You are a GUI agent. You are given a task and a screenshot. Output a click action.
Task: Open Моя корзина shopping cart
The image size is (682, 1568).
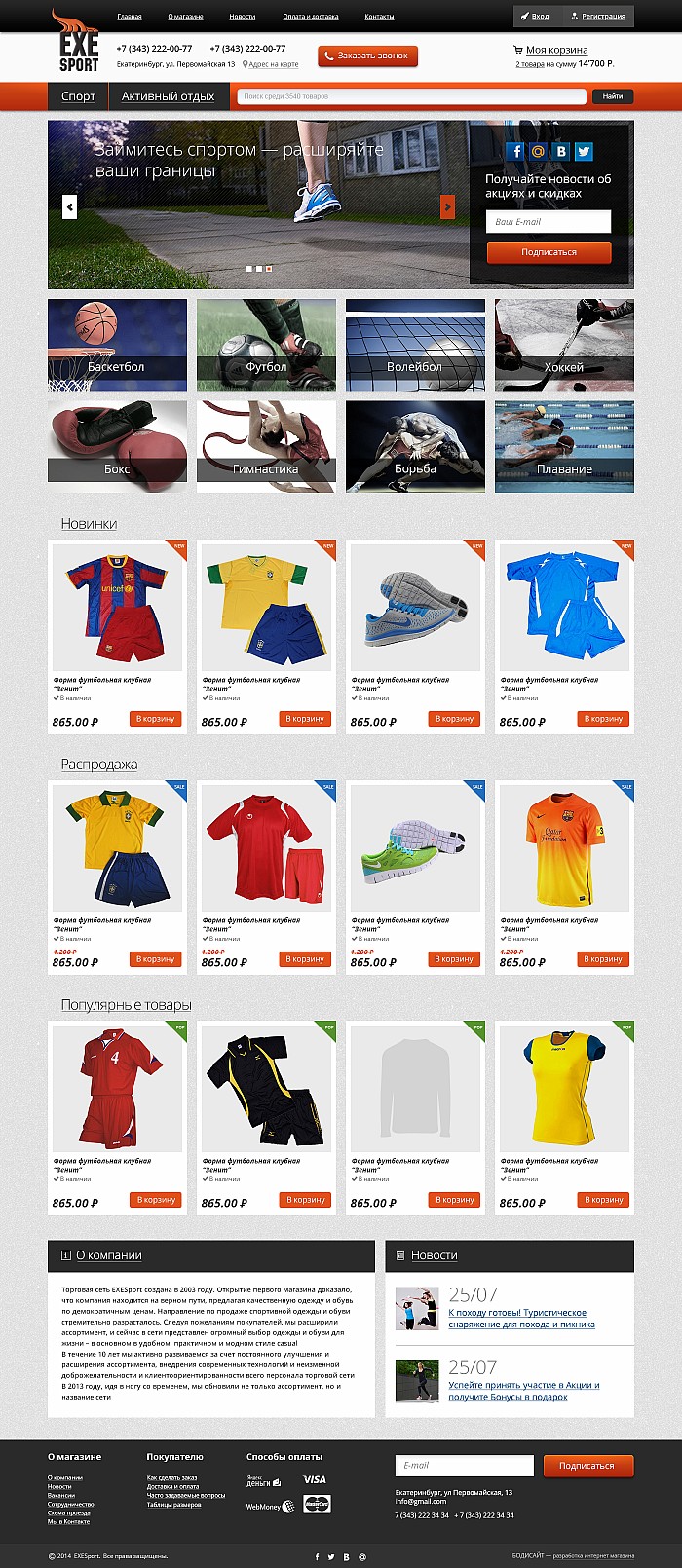click(556, 50)
